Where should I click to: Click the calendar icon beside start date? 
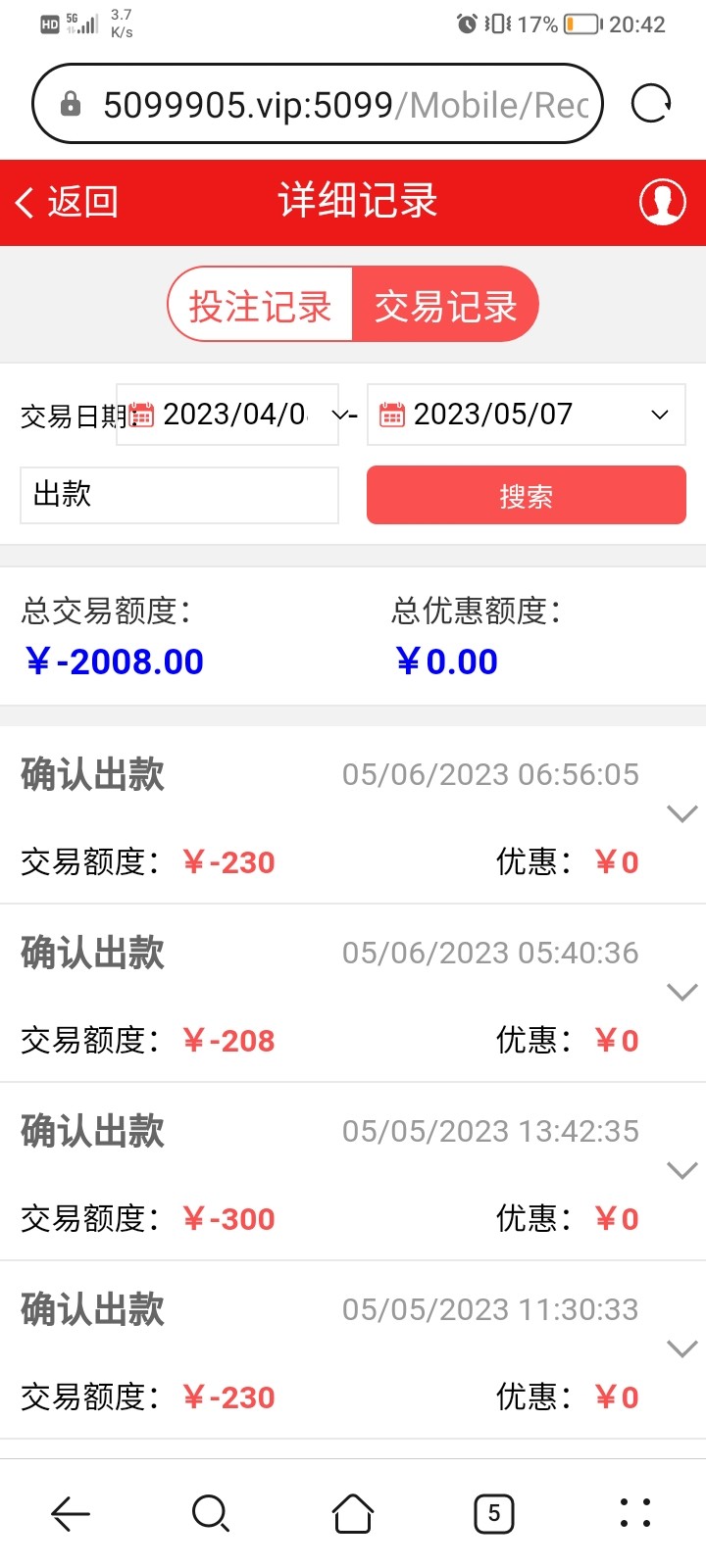143,414
